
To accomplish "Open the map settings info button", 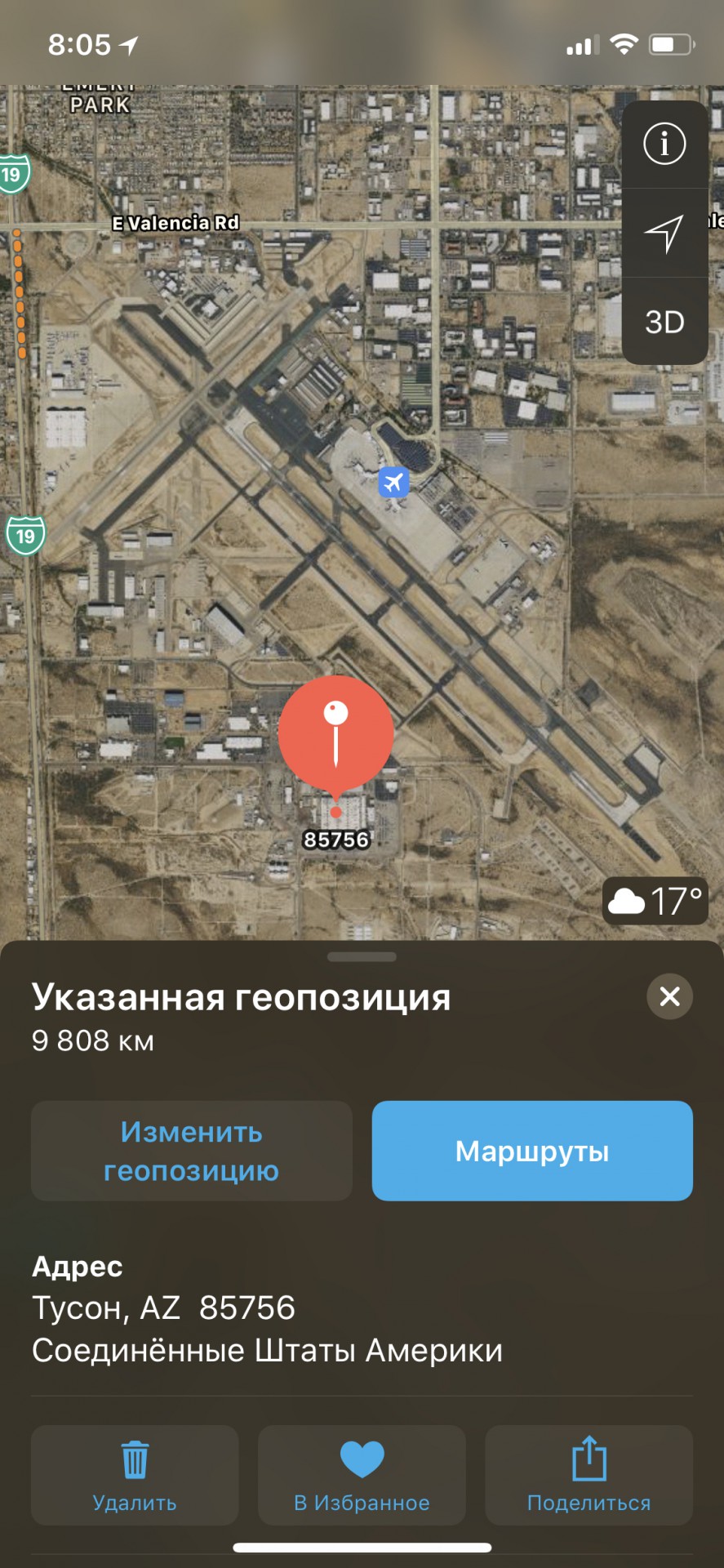I will [664, 145].
